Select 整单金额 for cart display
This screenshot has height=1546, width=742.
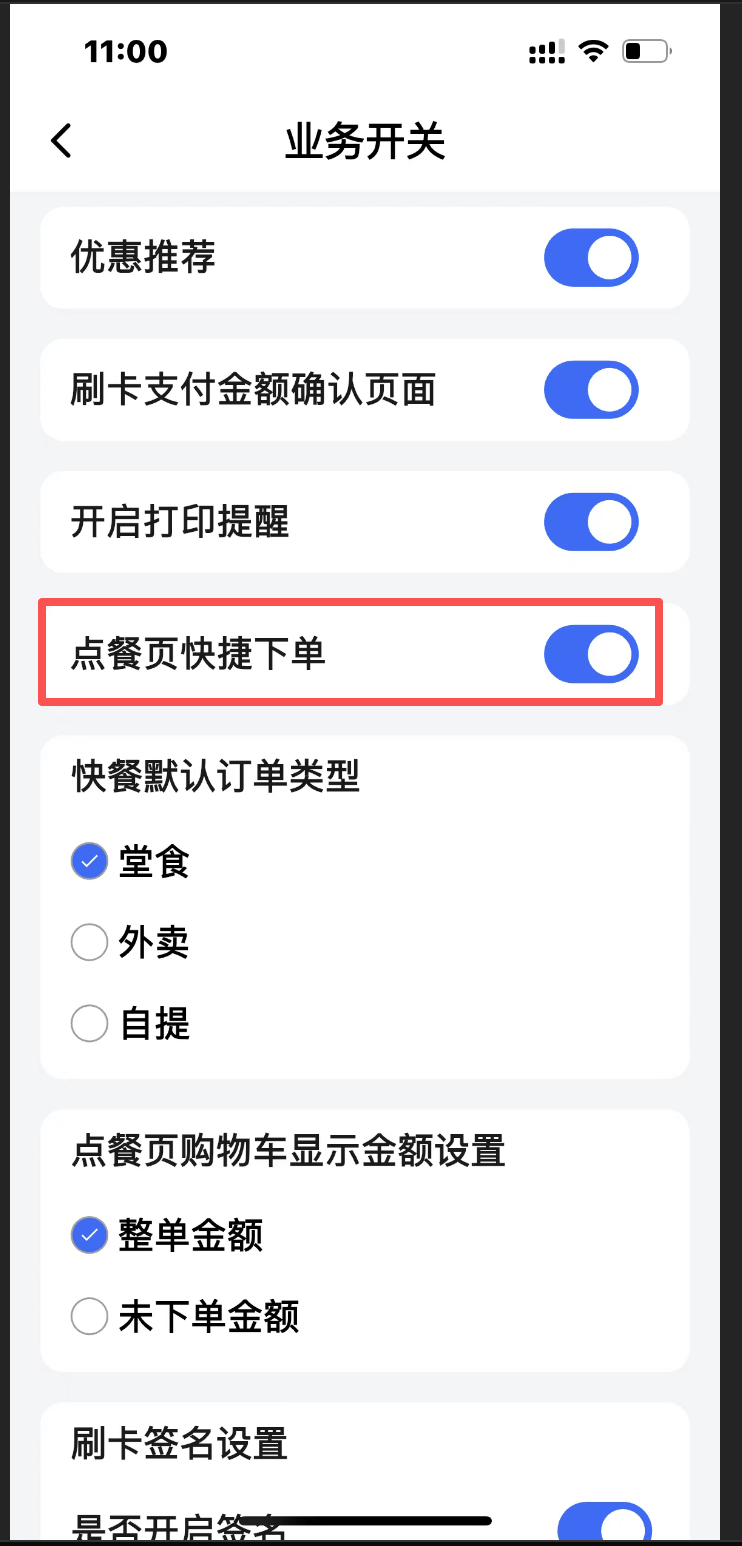coord(90,1236)
